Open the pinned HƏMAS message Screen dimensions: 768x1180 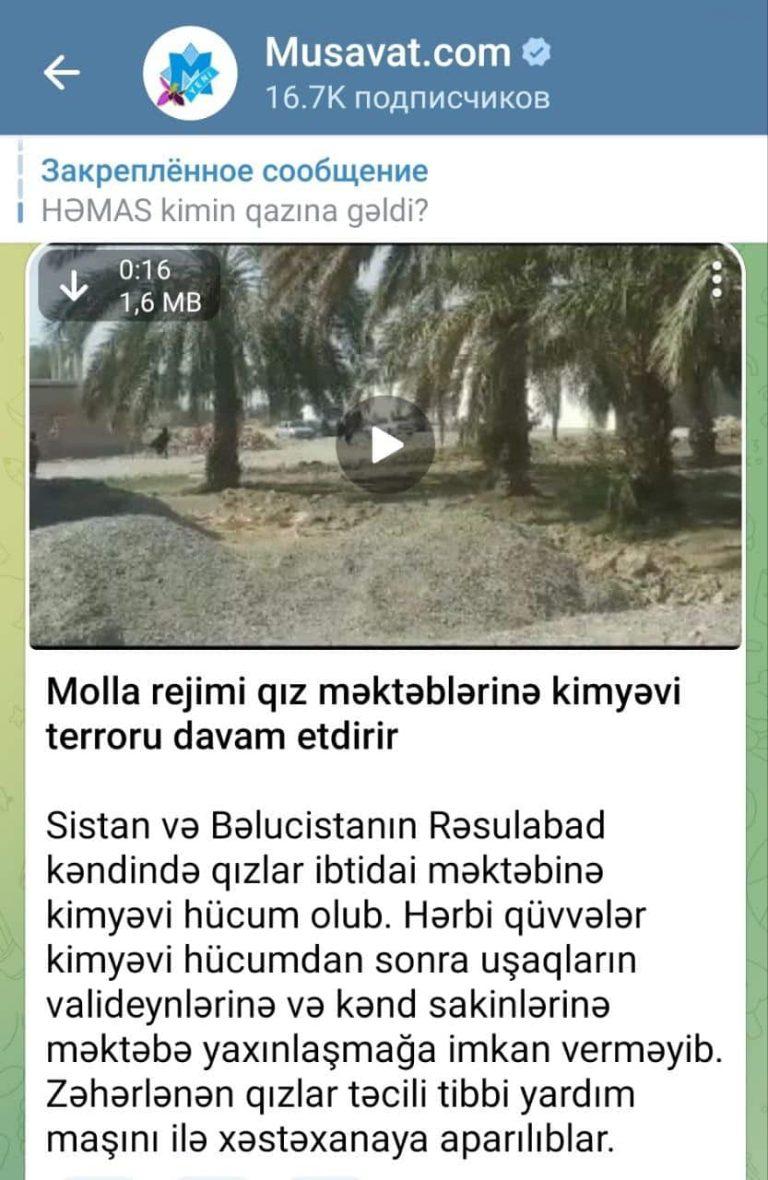(x=235, y=191)
